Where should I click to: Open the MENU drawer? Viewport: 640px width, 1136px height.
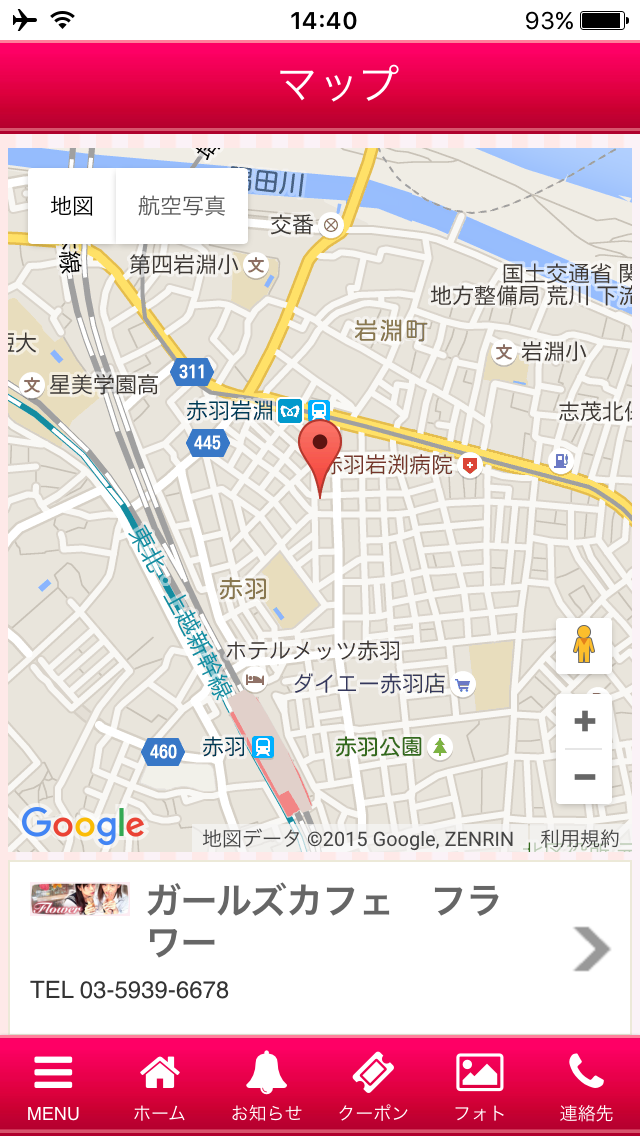53,1085
